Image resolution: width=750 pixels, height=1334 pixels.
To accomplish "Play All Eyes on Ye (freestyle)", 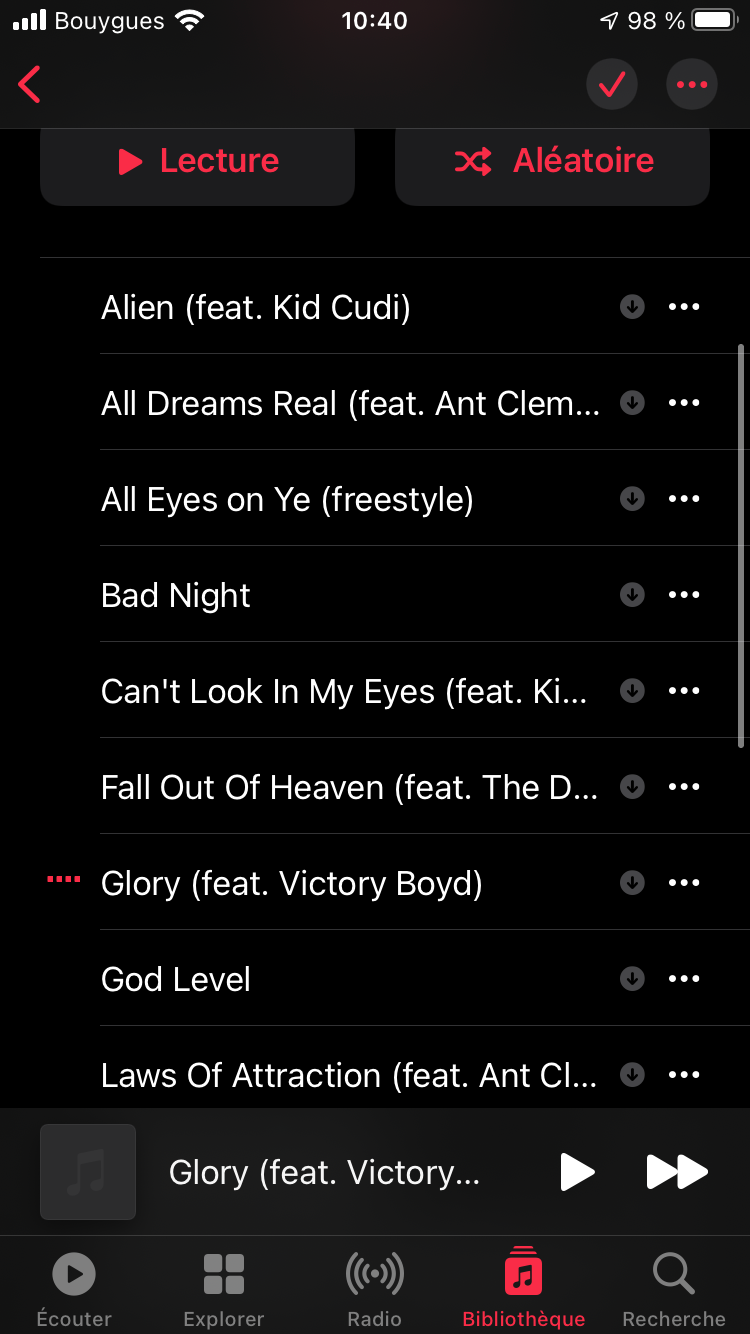I will coord(287,499).
